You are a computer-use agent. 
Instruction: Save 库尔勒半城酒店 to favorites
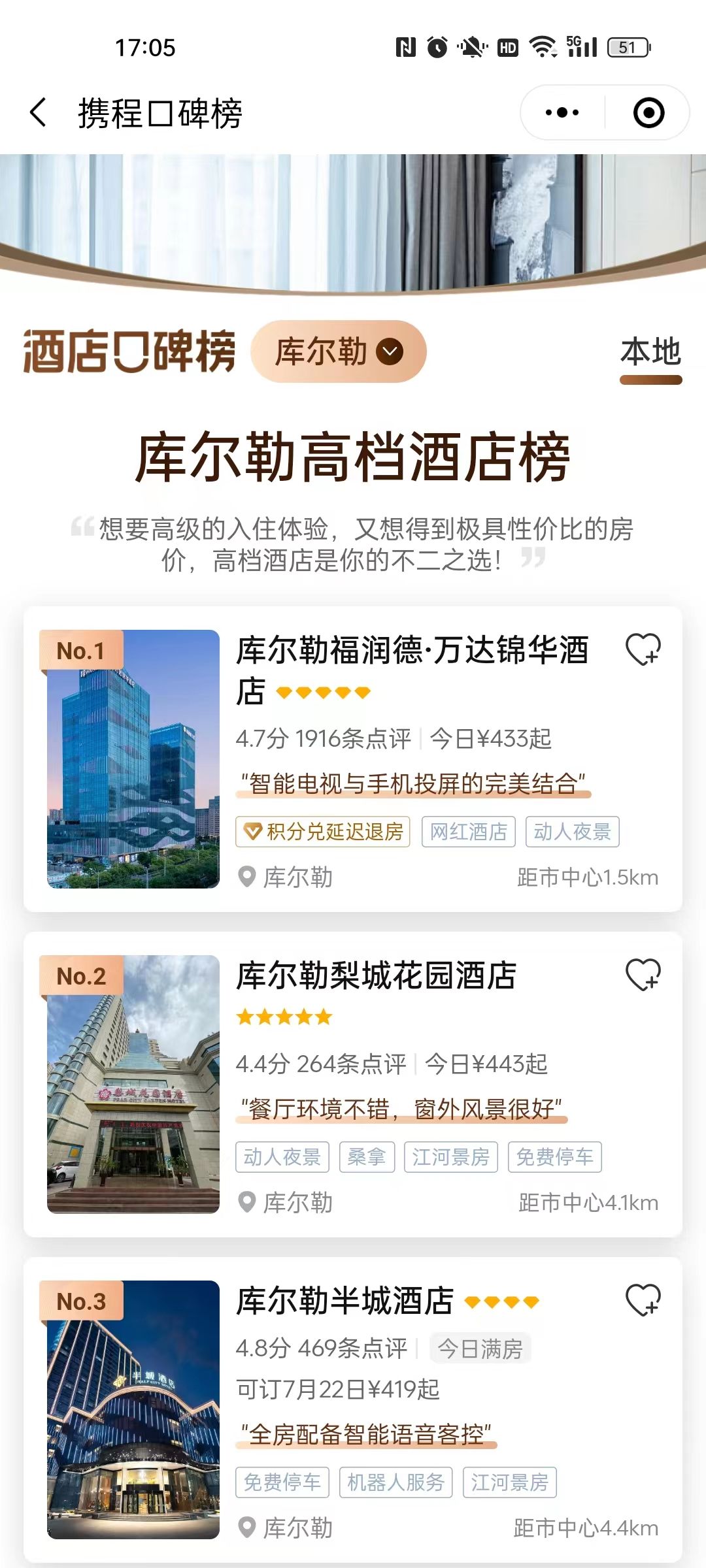(x=643, y=1300)
